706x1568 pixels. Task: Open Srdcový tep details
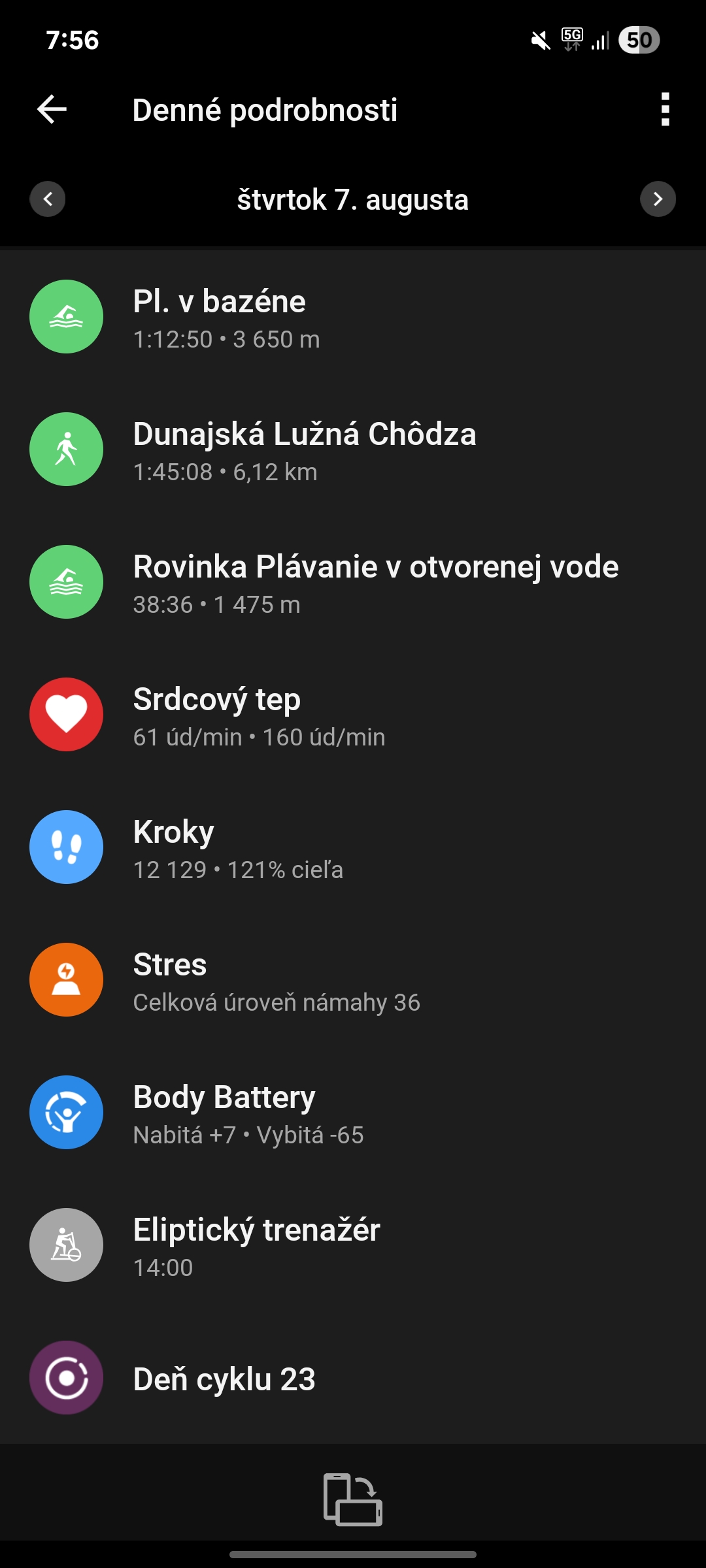[x=353, y=715]
